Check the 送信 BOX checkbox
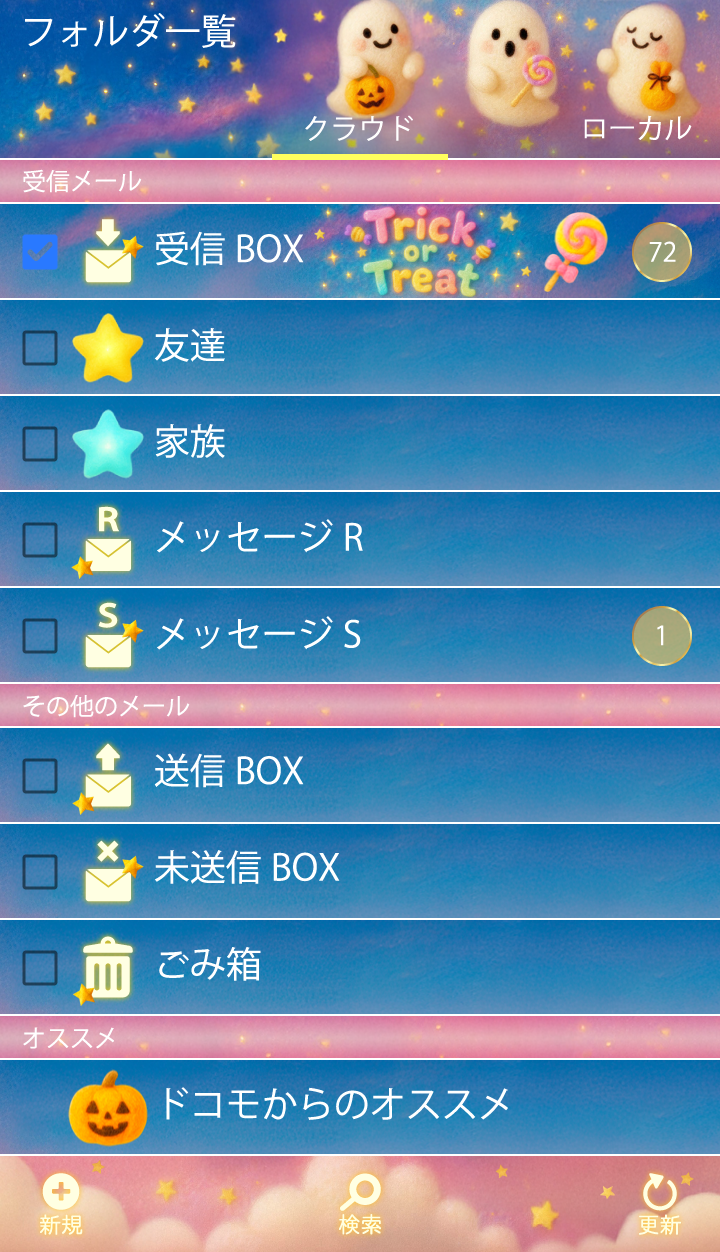This screenshot has height=1252, width=720. [40, 776]
